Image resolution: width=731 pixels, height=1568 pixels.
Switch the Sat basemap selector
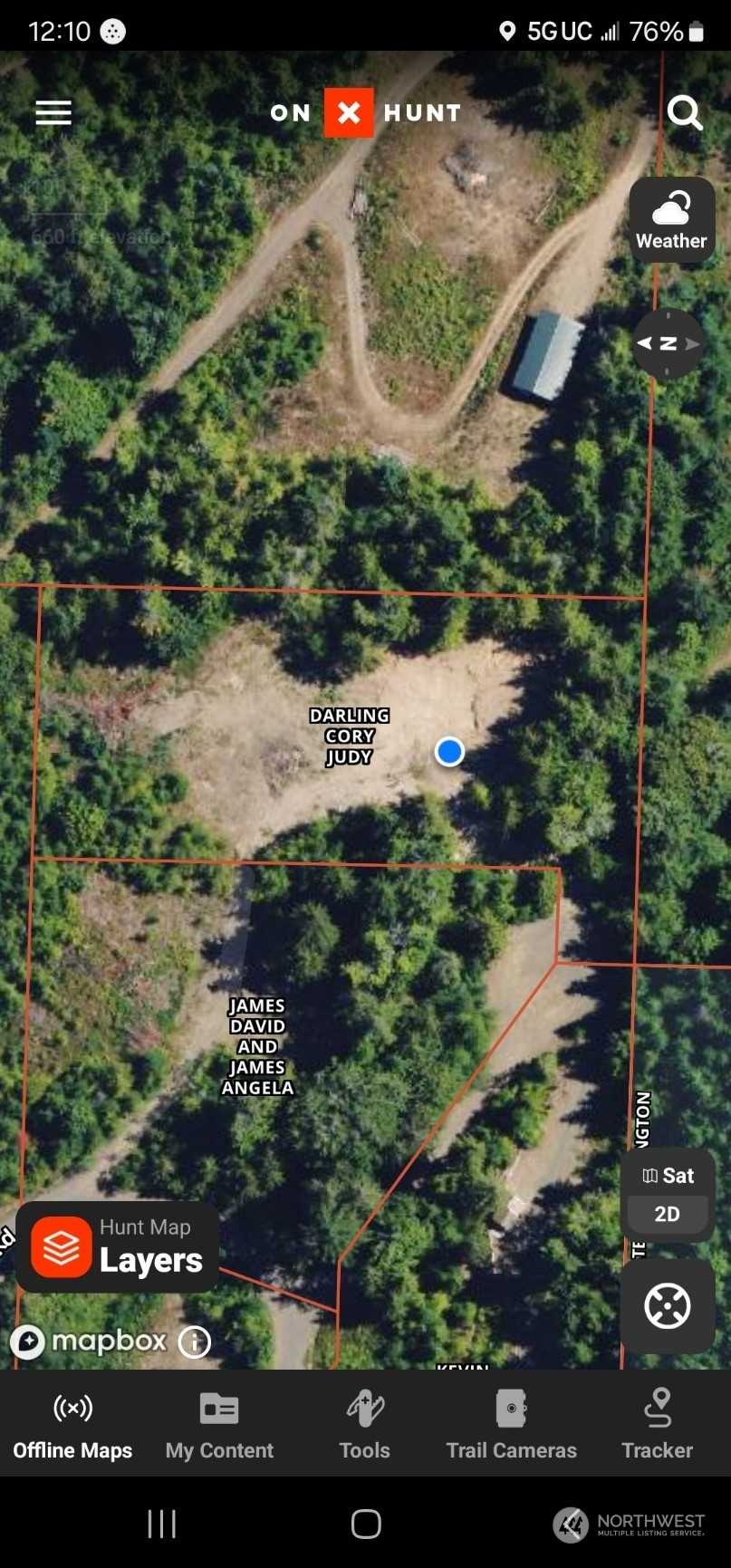(x=668, y=1176)
